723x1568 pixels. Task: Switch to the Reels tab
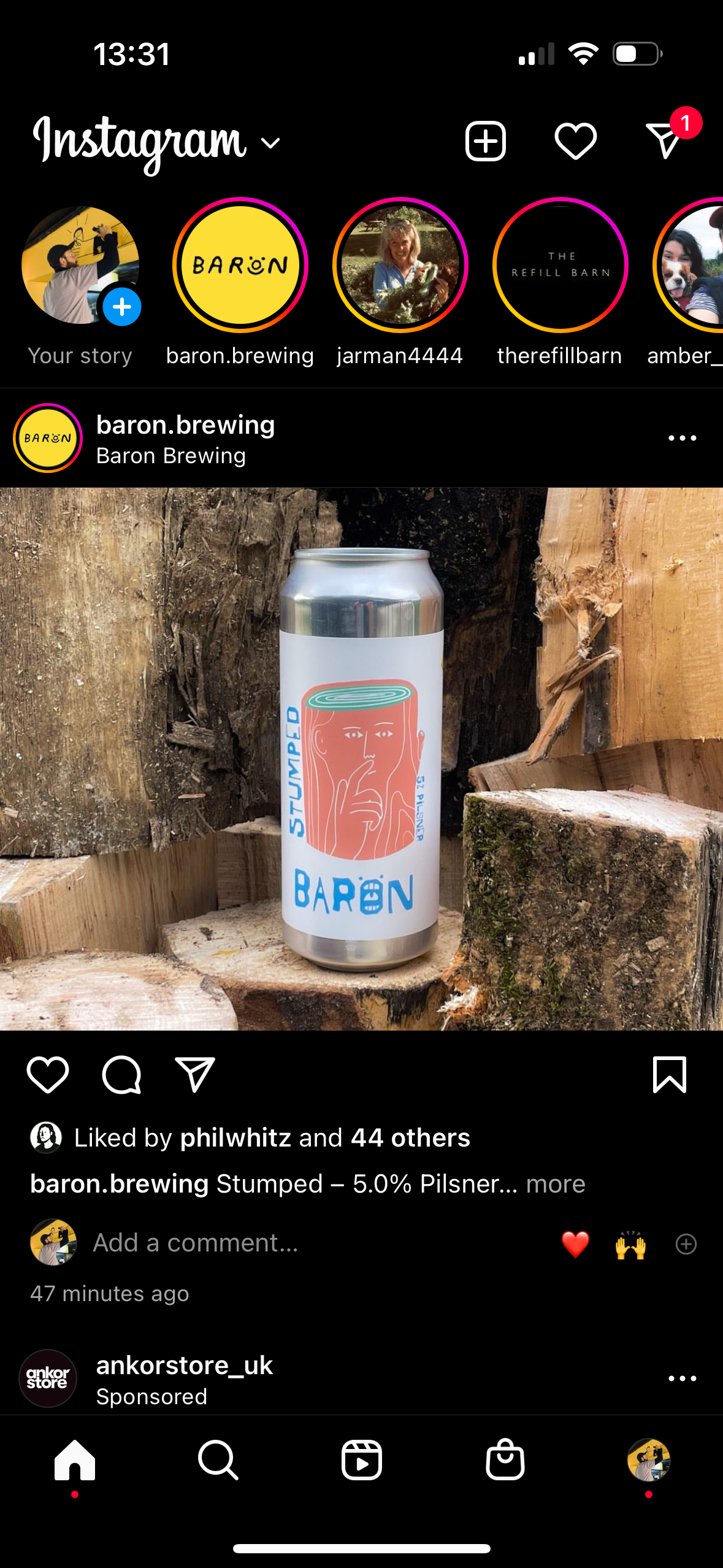click(x=361, y=1460)
